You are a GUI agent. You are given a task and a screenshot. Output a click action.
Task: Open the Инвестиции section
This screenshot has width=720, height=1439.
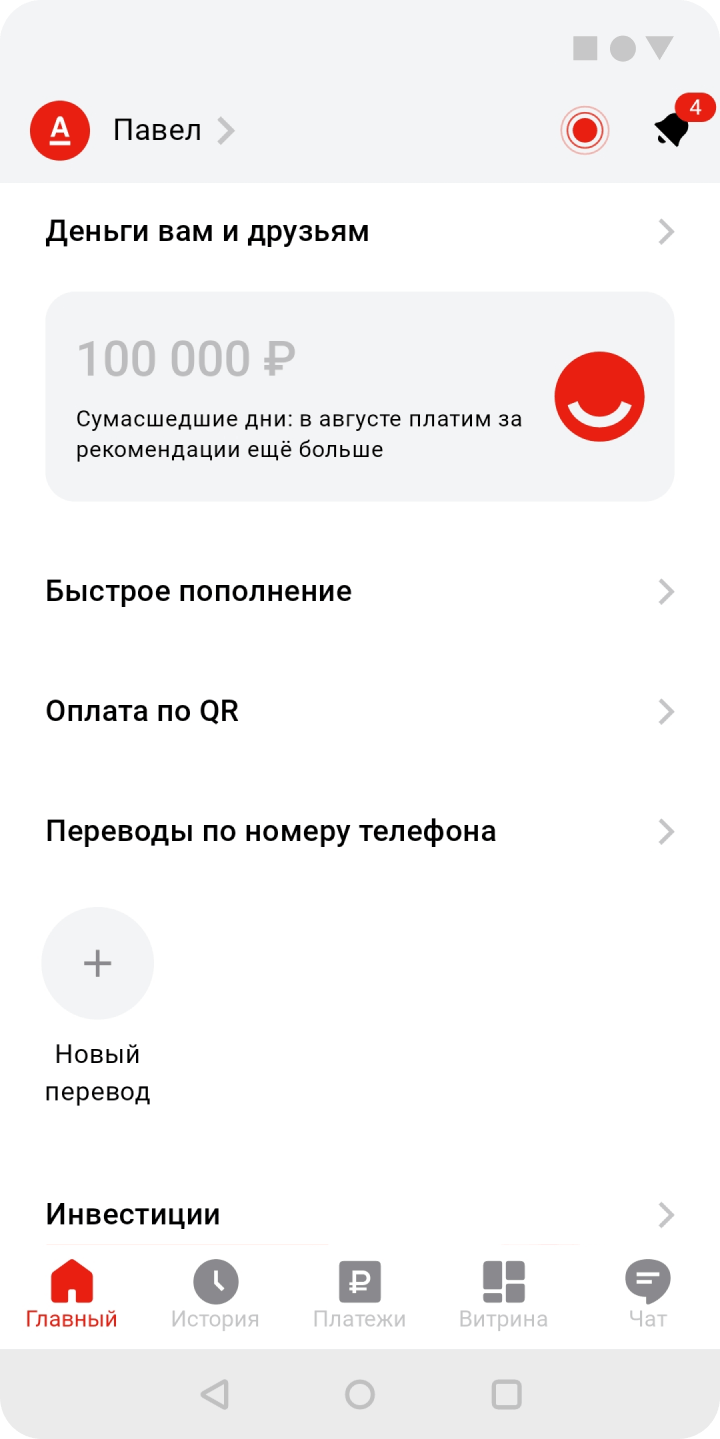(x=360, y=1215)
